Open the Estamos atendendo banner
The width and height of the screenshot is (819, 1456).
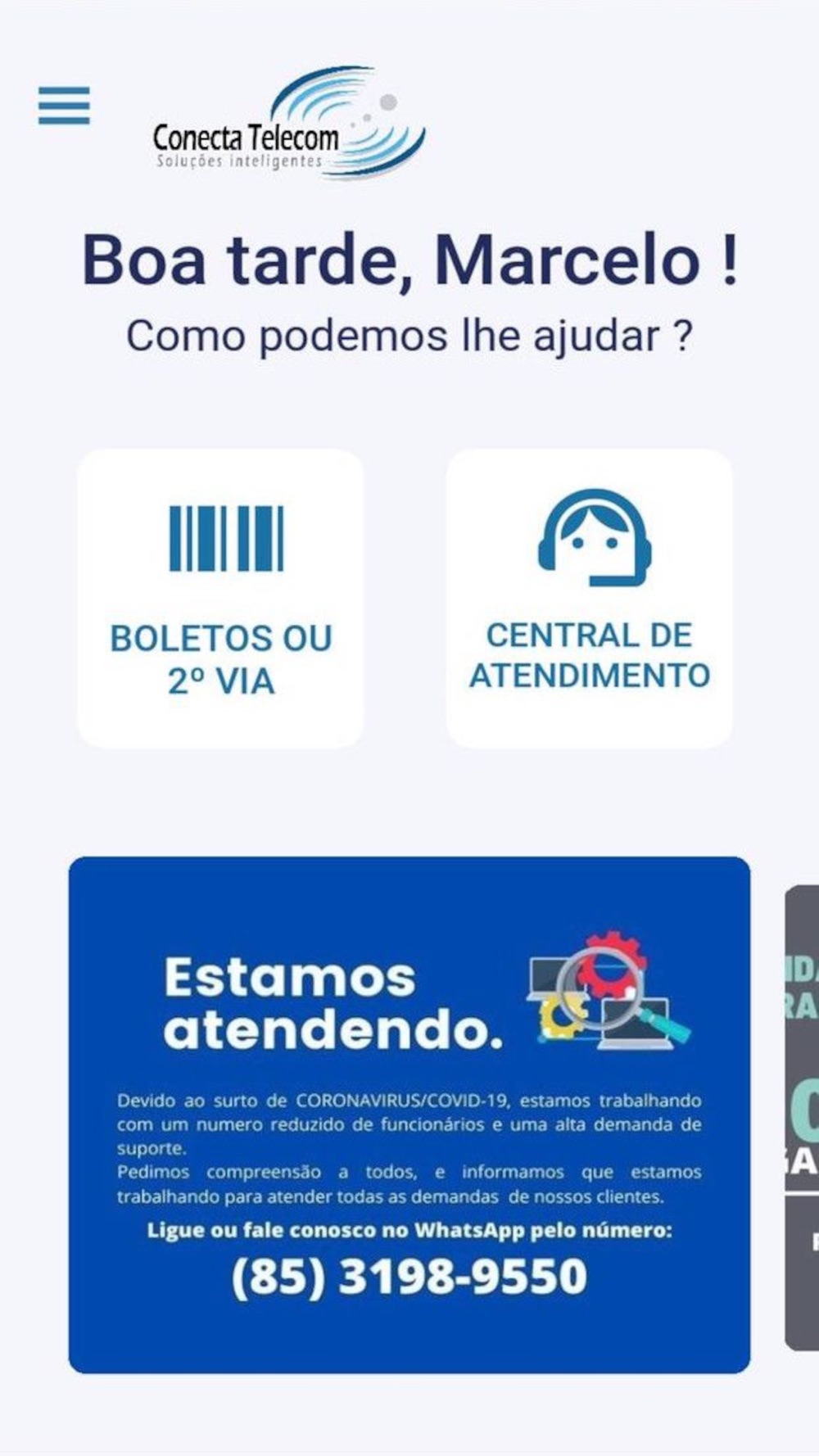(409, 1114)
